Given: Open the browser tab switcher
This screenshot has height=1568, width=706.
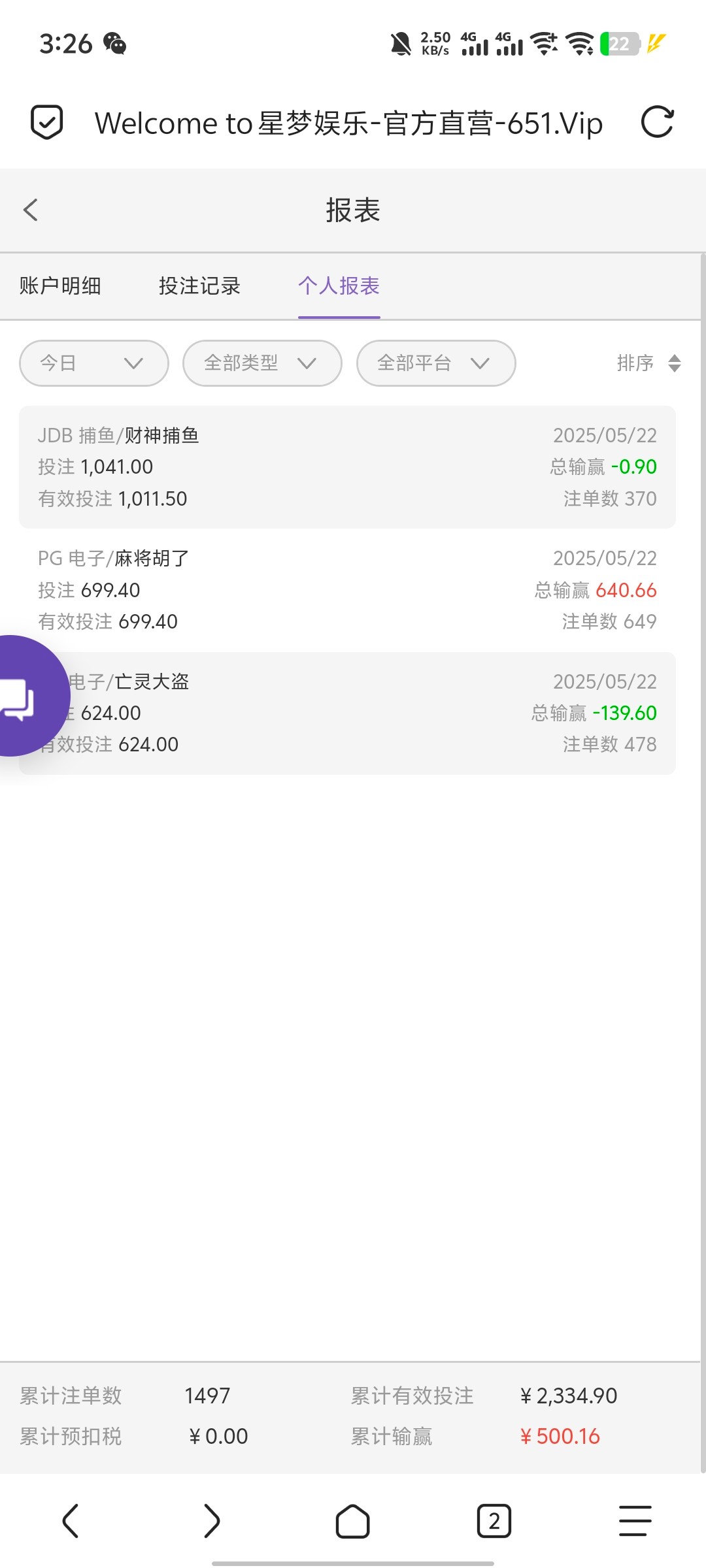Looking at the screenshot, I should (x=494, y=1521).
